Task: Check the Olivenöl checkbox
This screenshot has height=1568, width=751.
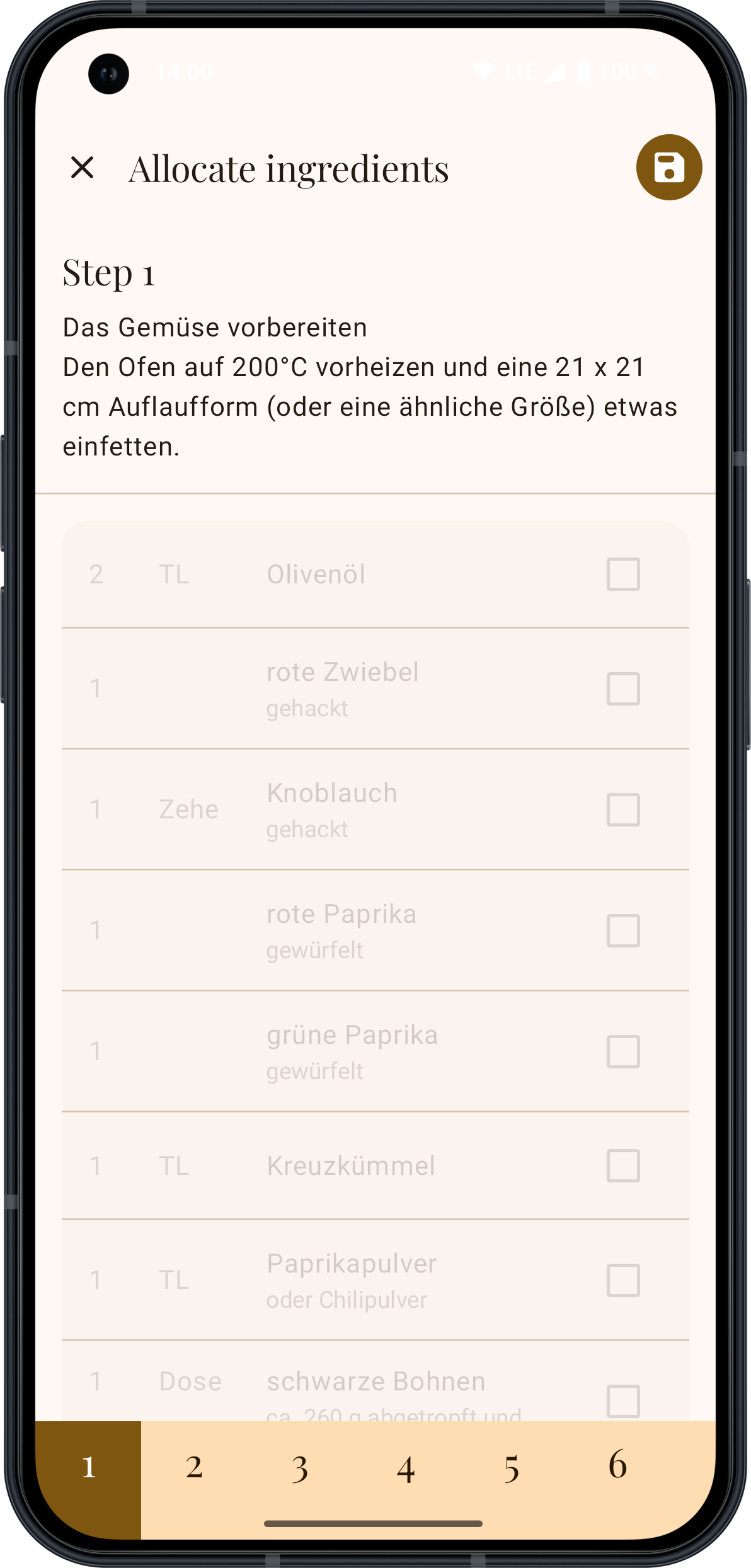Action: (623, 574)
